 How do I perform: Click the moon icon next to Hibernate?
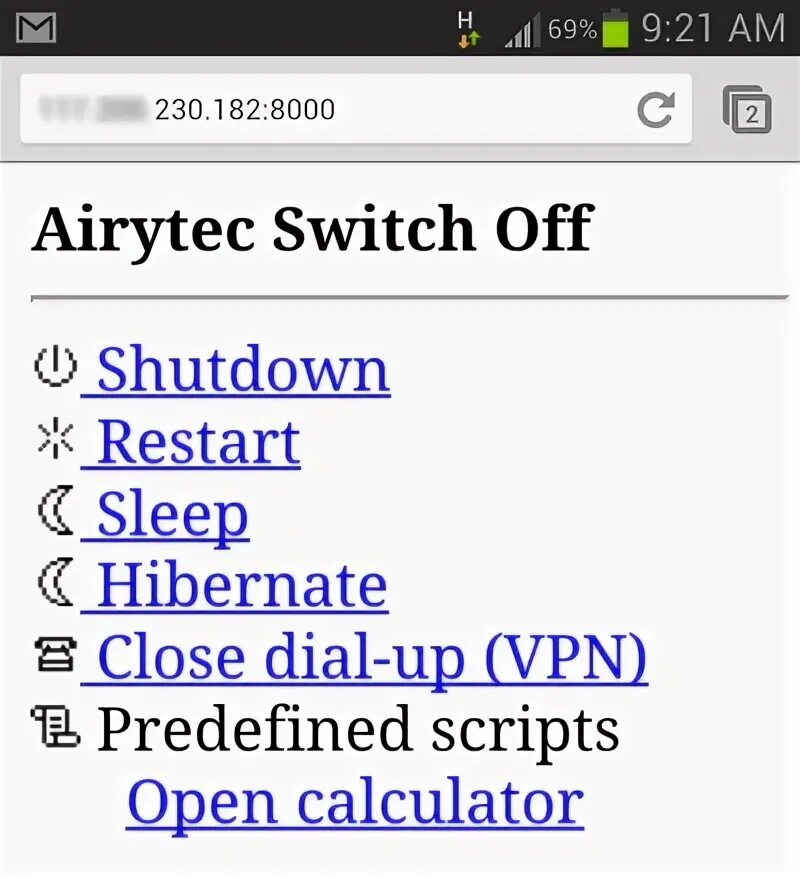point(53,582)
